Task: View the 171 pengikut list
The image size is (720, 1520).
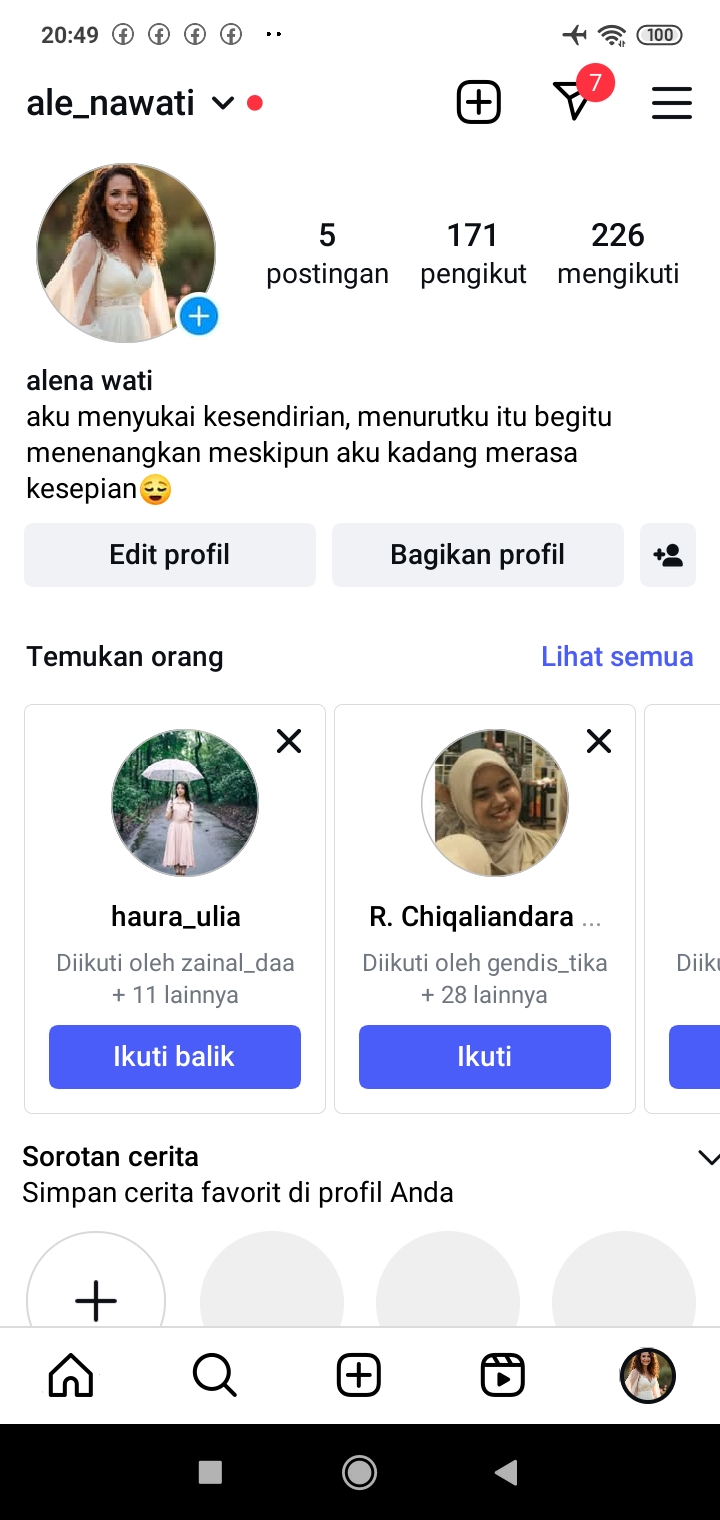Action: (x=473, y=253)
